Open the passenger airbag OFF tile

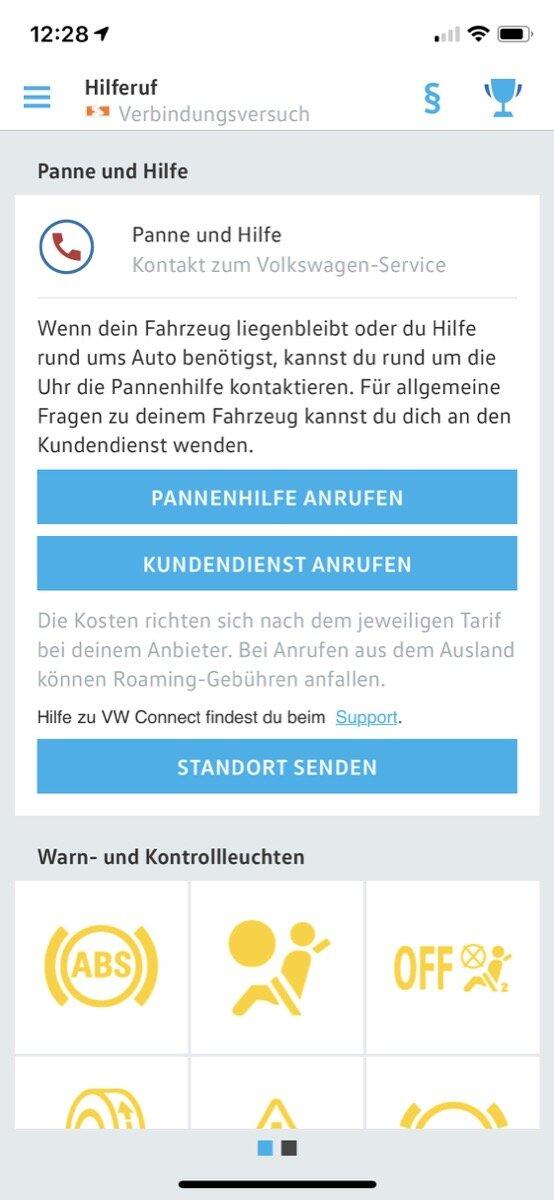[x=453, y=967]
